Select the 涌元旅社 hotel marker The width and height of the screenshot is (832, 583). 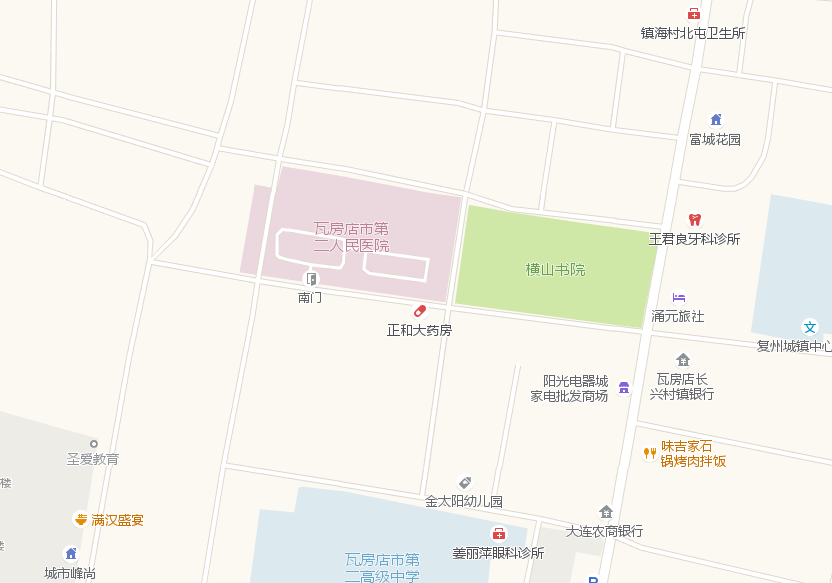pyautogui.click(x=679, y=298)
